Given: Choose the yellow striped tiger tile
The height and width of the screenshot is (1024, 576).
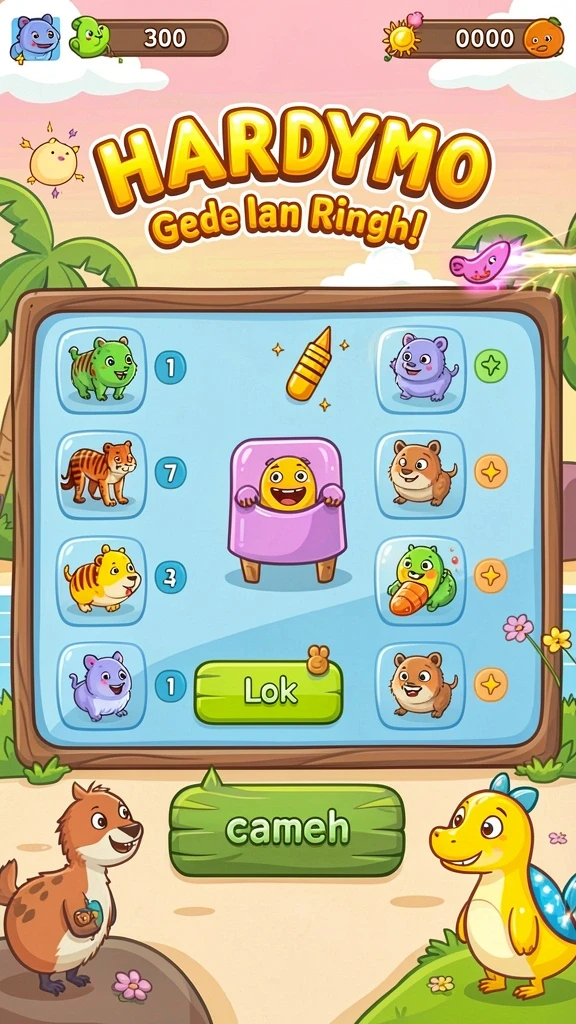Looking at the screenshot, I should pos(101,581).
